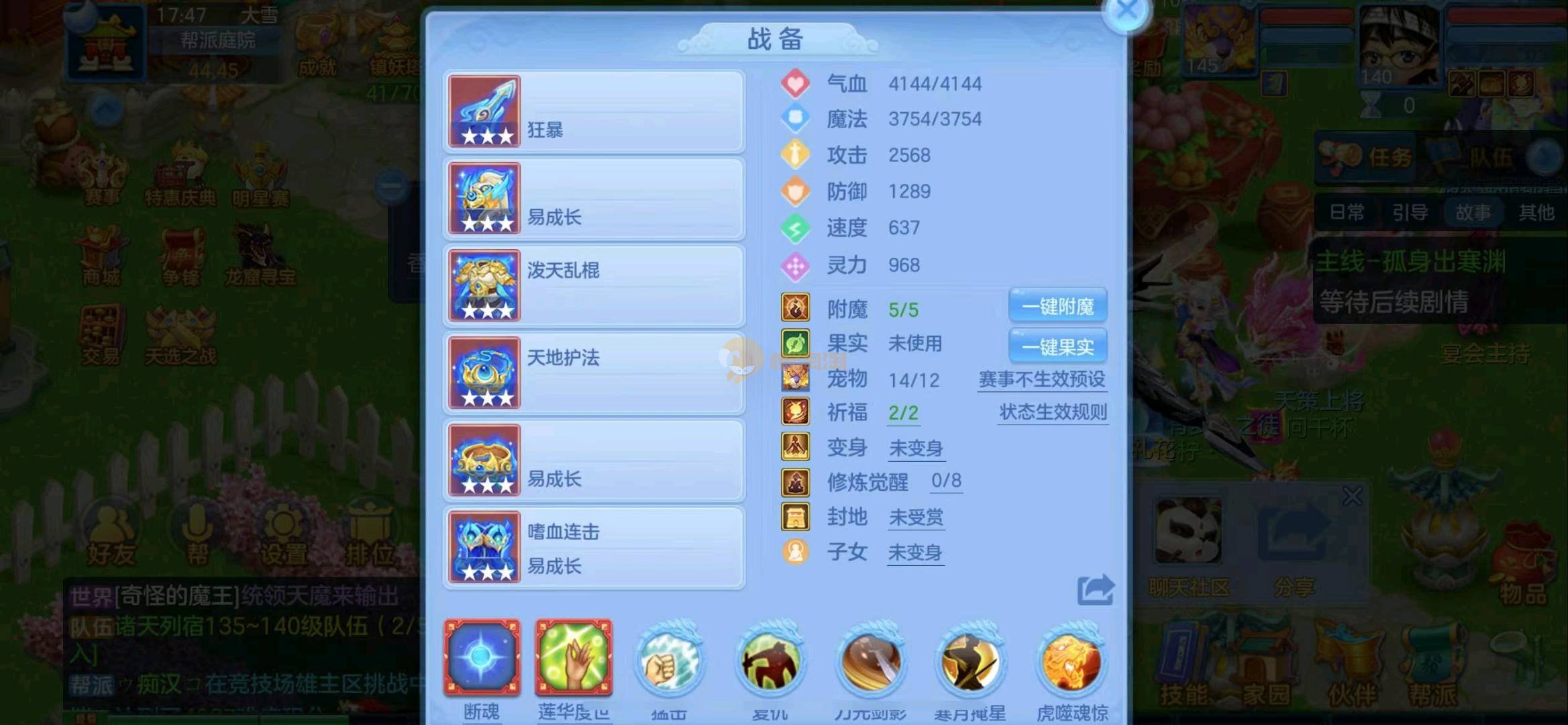
Task: Open 赛事不生效预设 link
Action: point(1041,379)
